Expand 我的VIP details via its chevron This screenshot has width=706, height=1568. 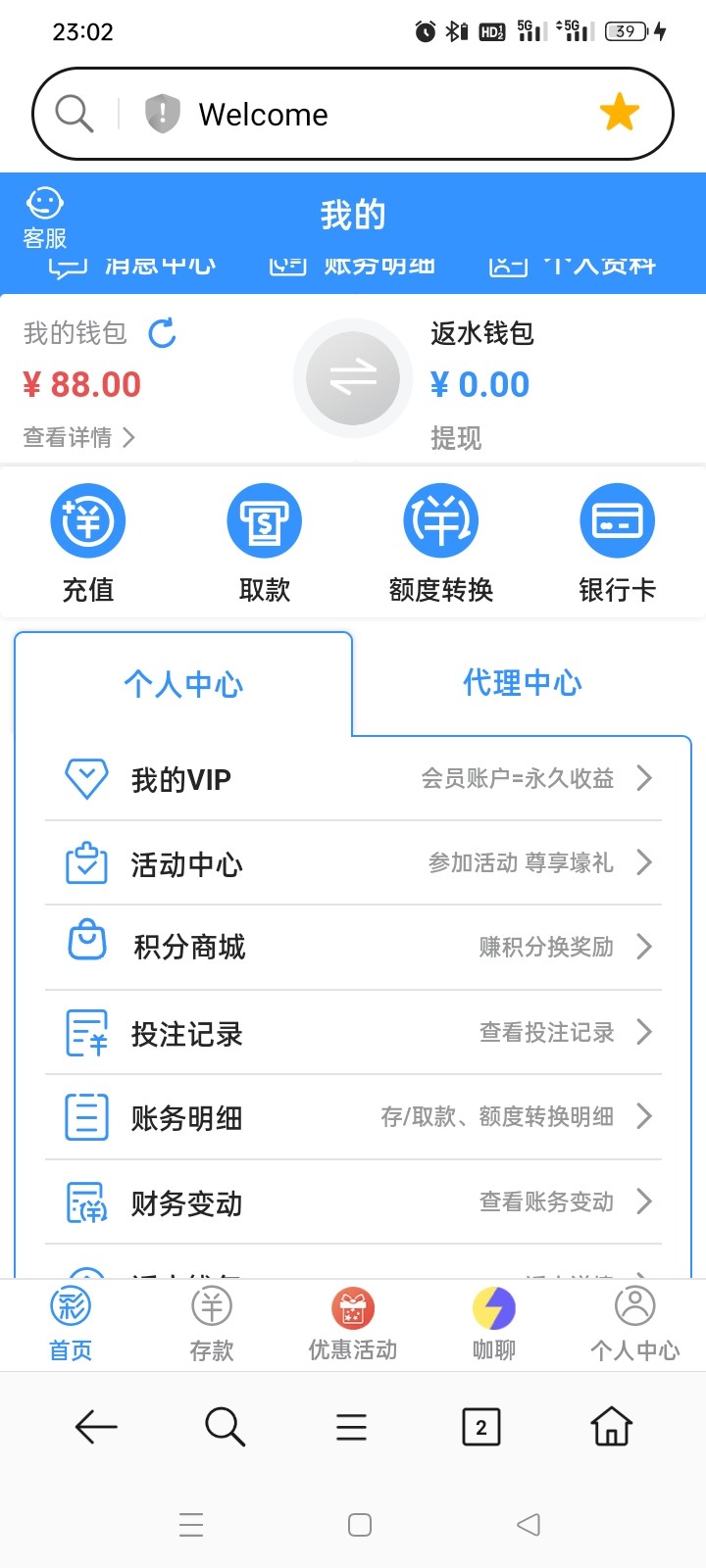click(x=645, y=777)
